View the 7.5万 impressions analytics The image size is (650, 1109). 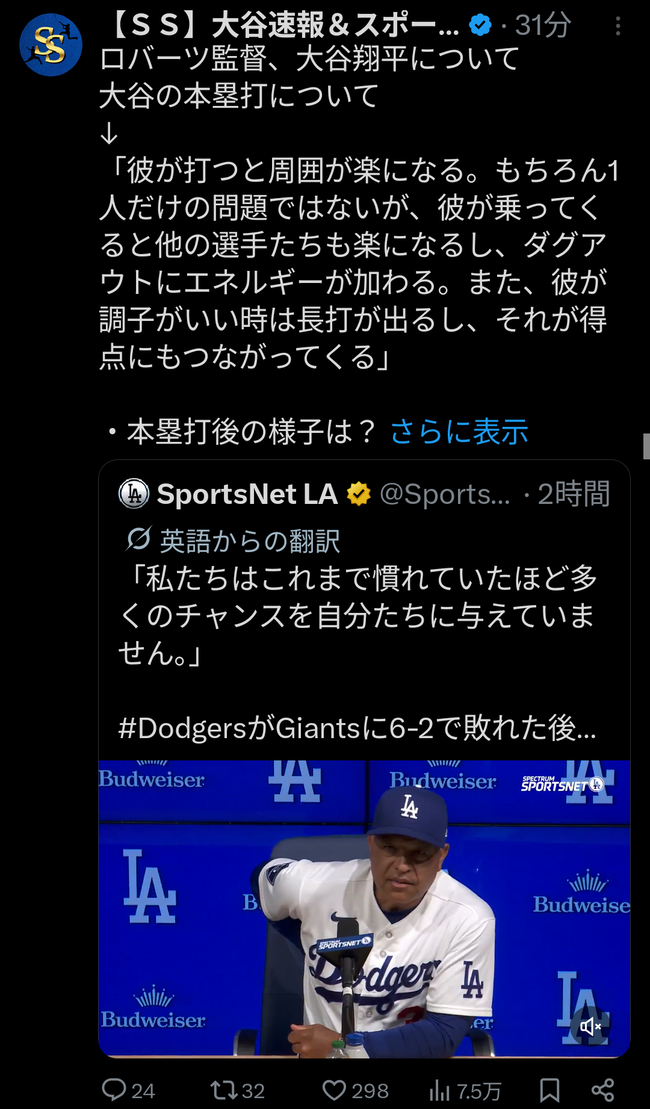point(464,1090)
